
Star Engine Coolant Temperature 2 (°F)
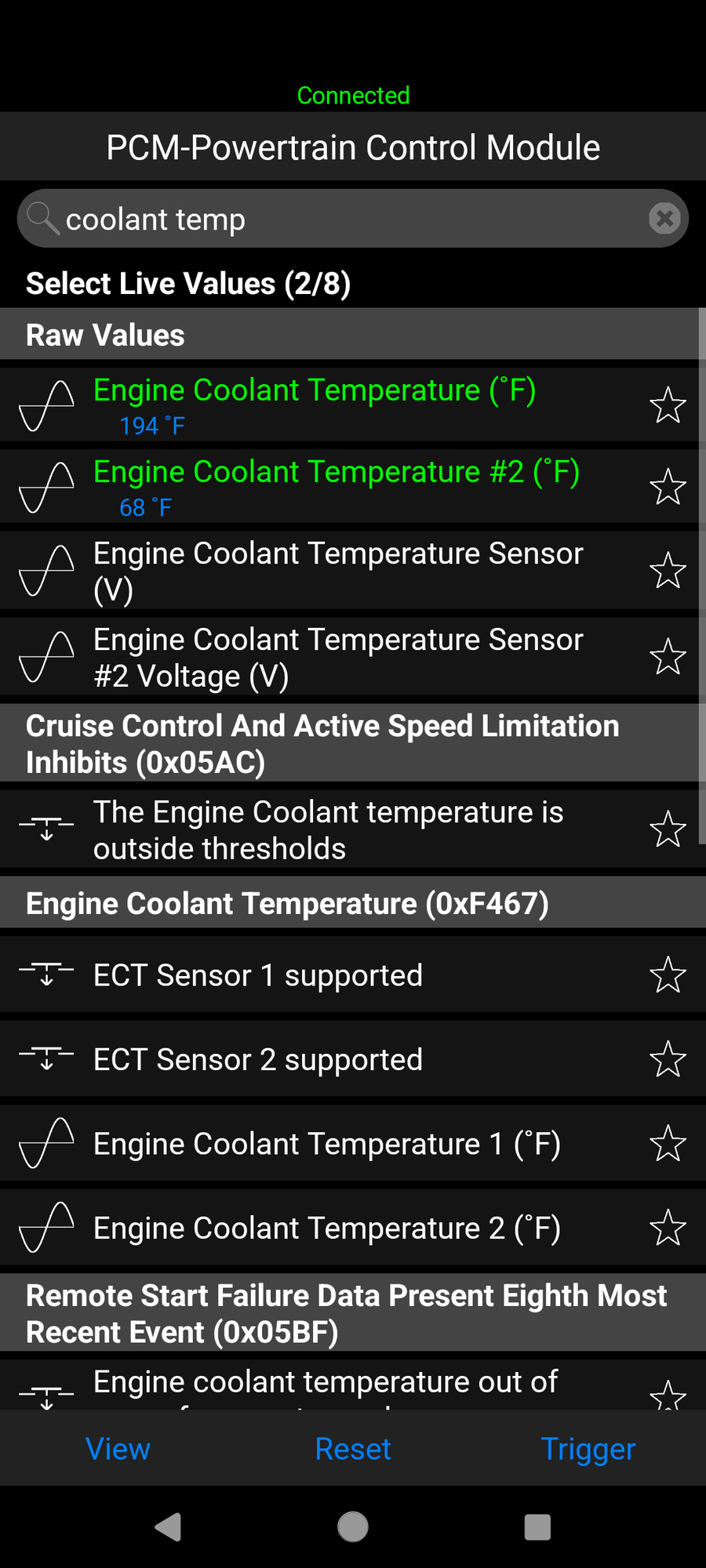coord(668,1228)
